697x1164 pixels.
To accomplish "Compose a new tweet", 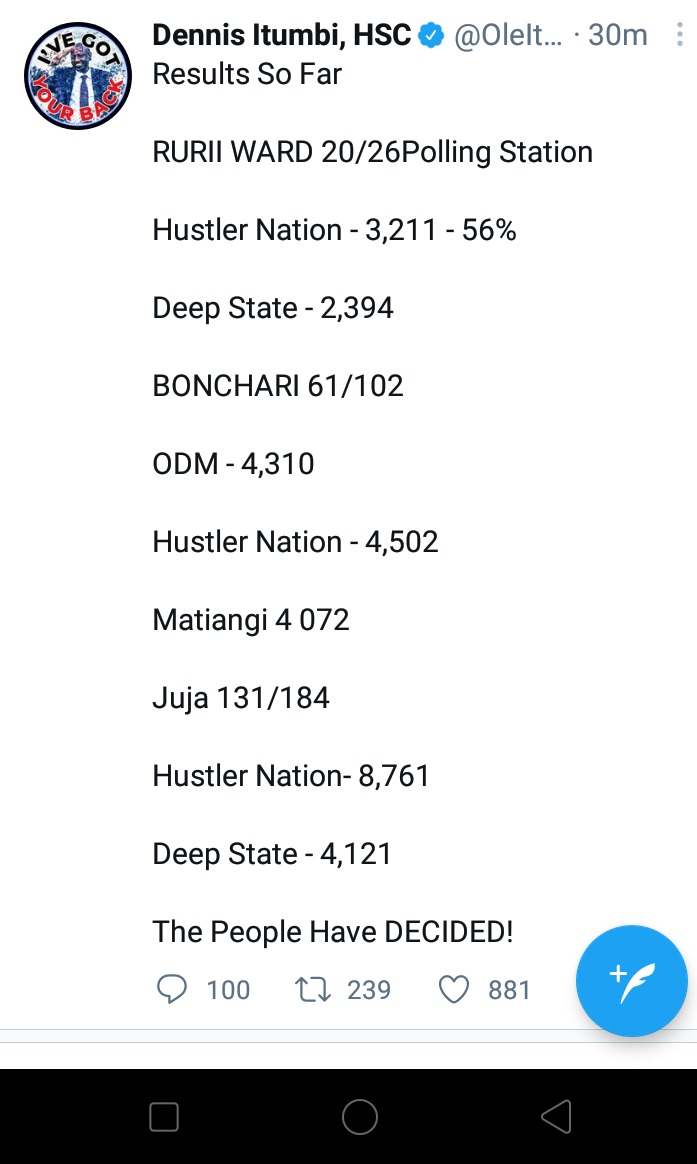I will click(x=632, y=981).
